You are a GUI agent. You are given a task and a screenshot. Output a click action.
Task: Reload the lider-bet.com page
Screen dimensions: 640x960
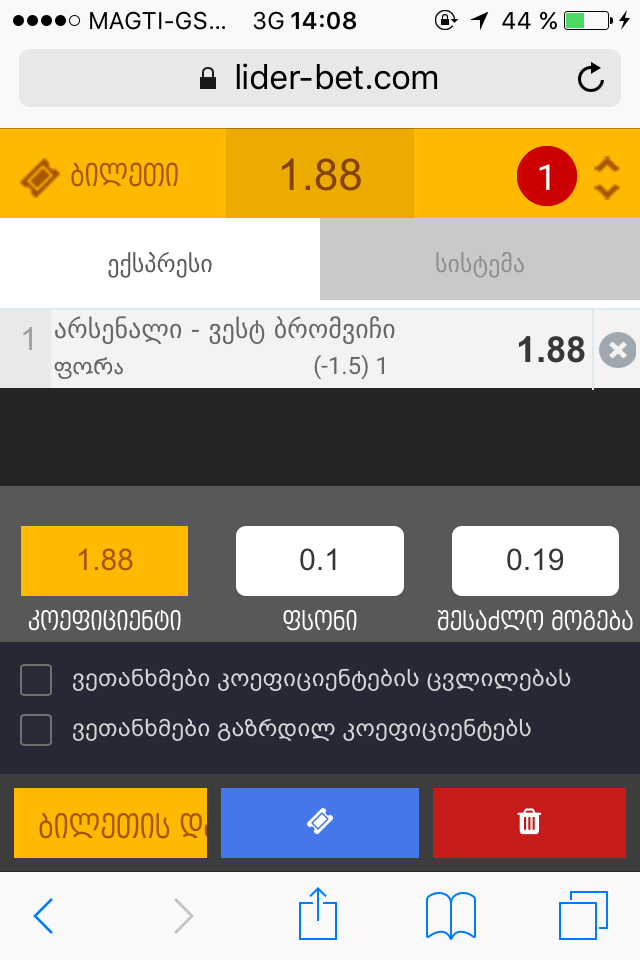(x=591, y=78)
